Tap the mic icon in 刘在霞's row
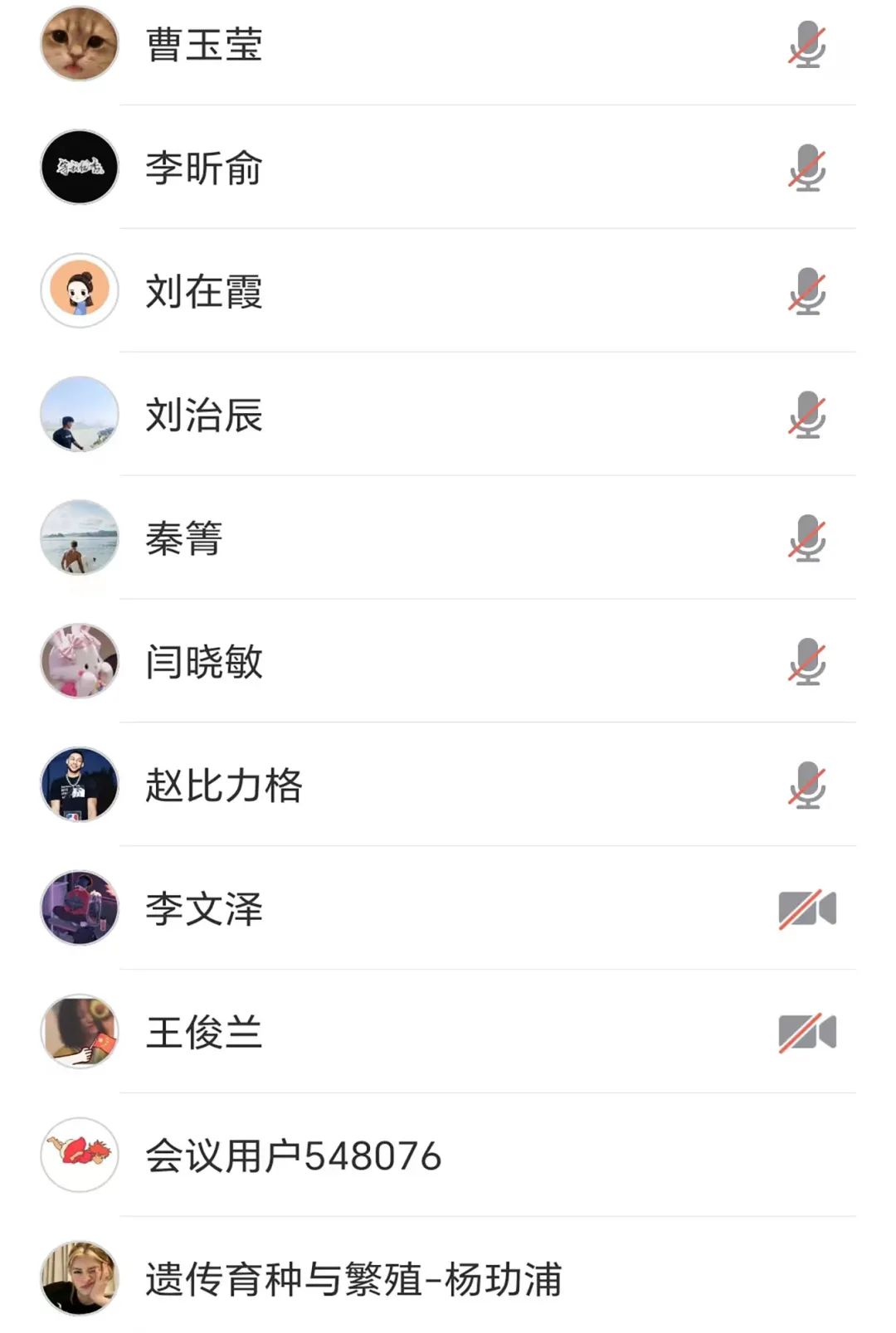 tap(806, 292)
